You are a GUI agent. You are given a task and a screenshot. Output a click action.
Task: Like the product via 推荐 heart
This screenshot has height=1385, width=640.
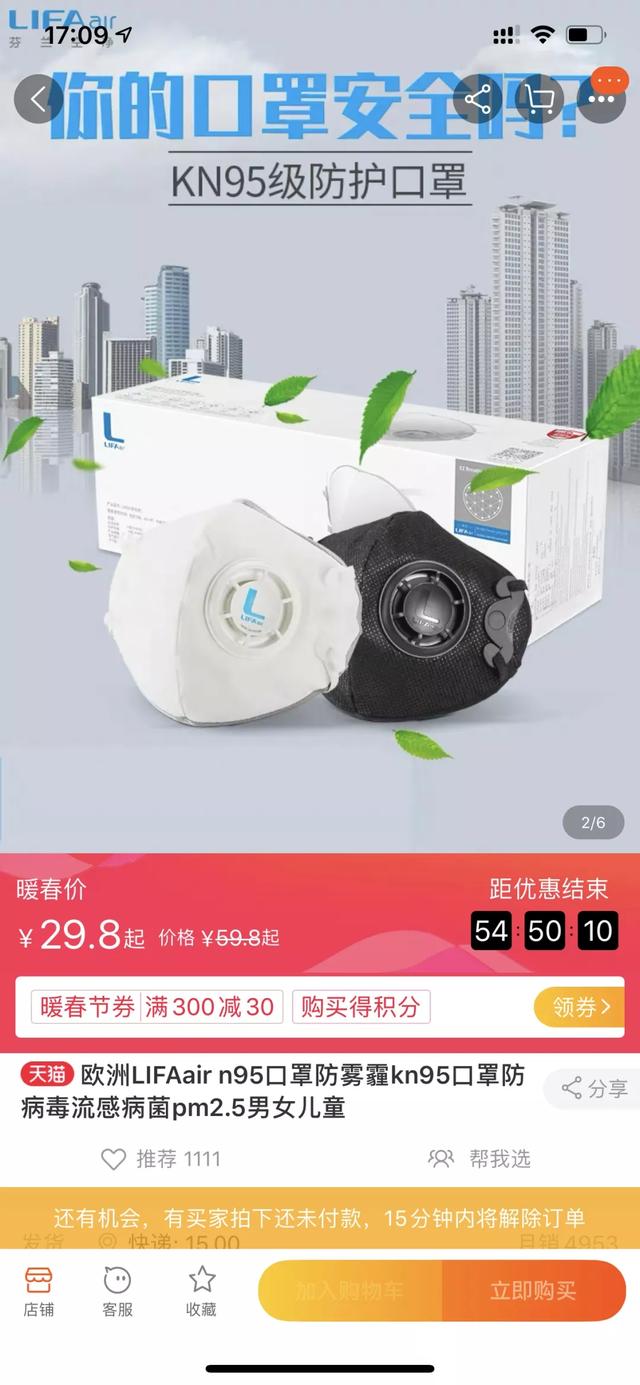coord(161,1159)
